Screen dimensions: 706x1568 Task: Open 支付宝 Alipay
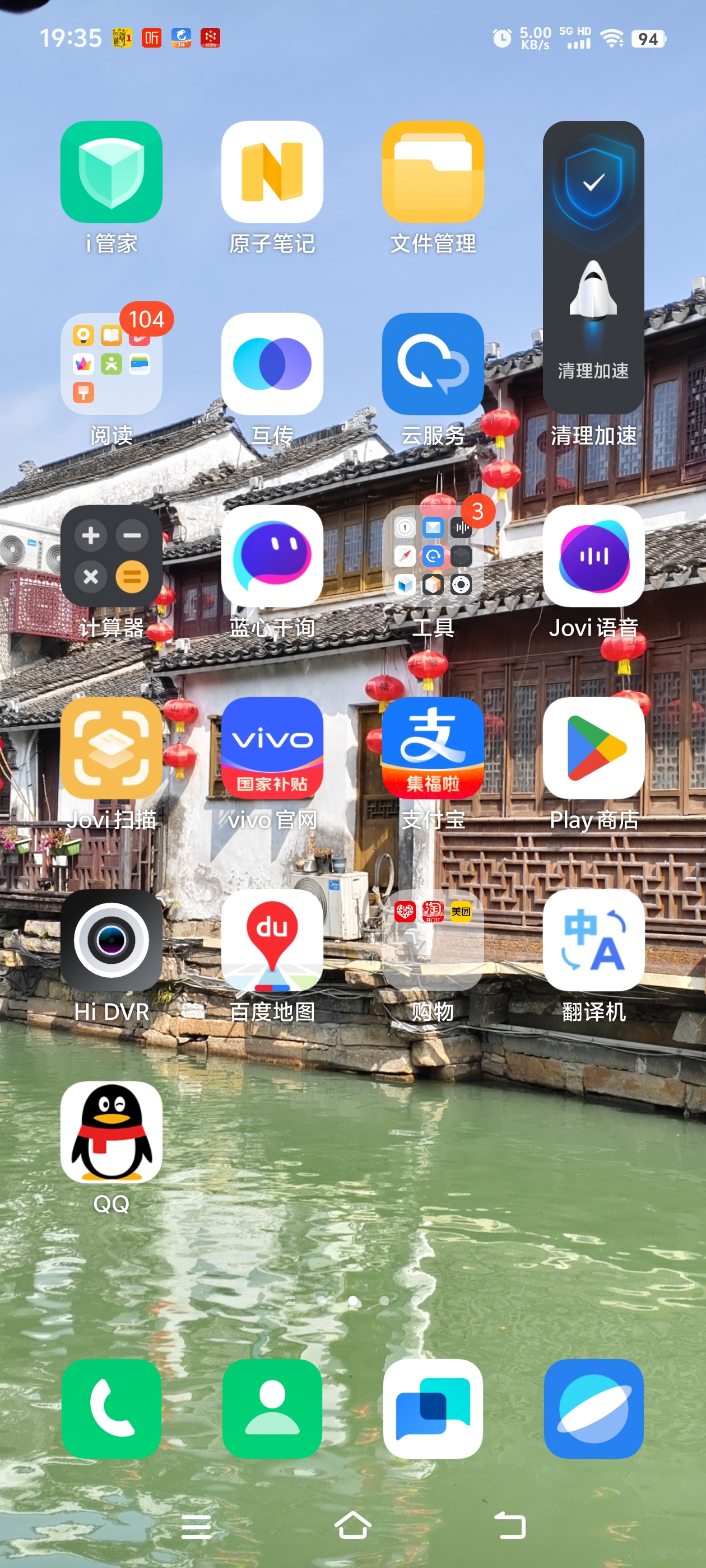coord(433,749)
